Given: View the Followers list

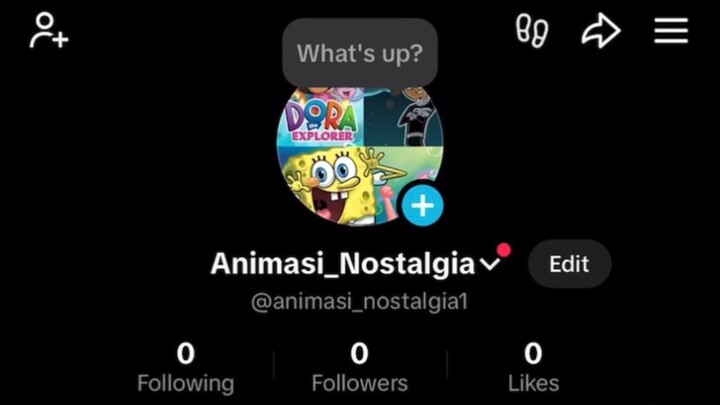Looking at the screenshot, I should tap(359, 367).
